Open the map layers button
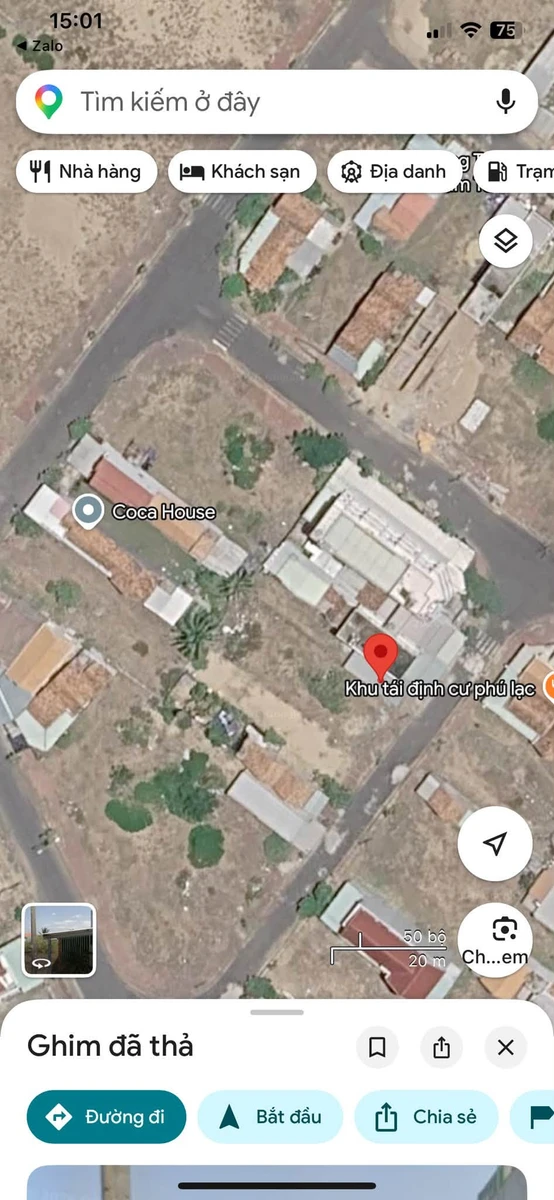 [506, 240]
